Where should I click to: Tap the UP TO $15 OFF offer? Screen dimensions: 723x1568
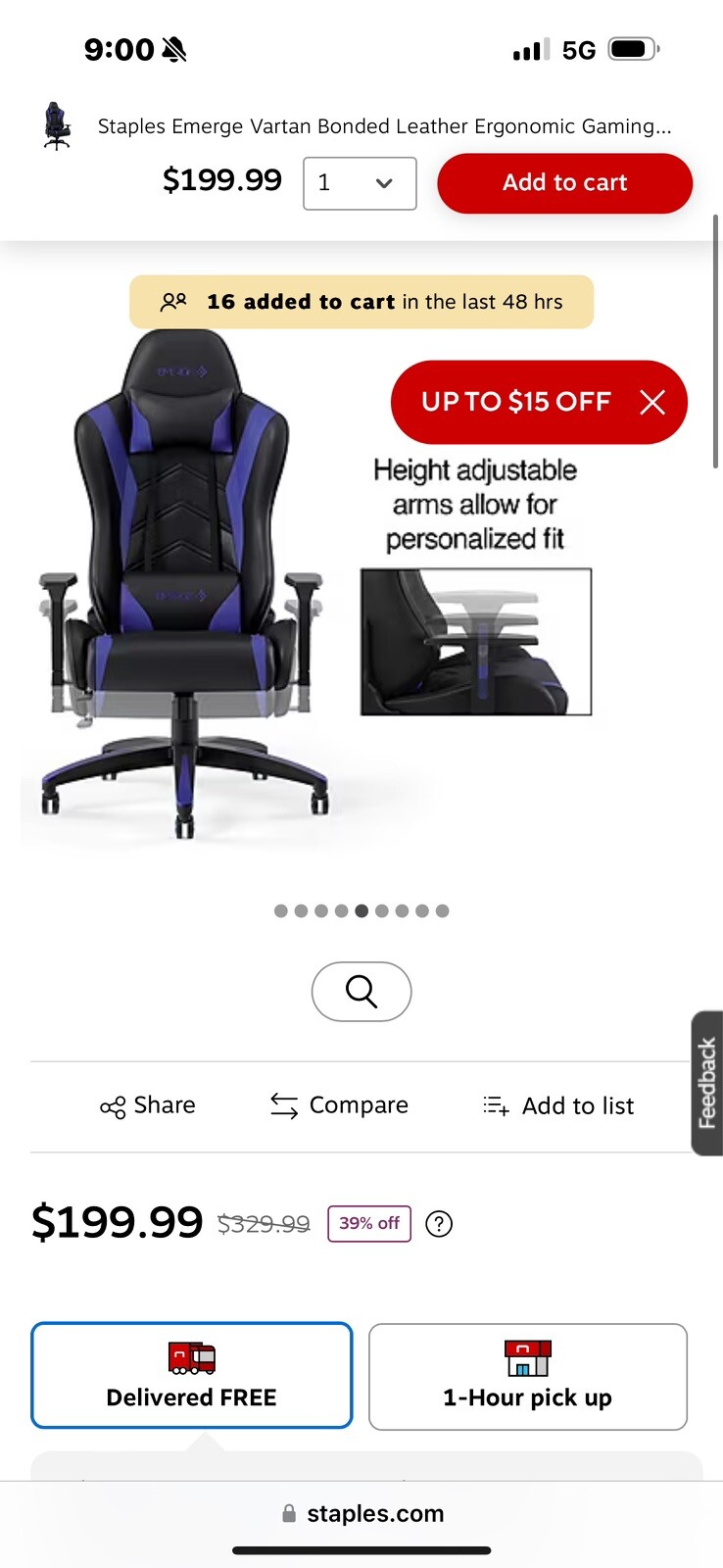(x=515, y=402)
